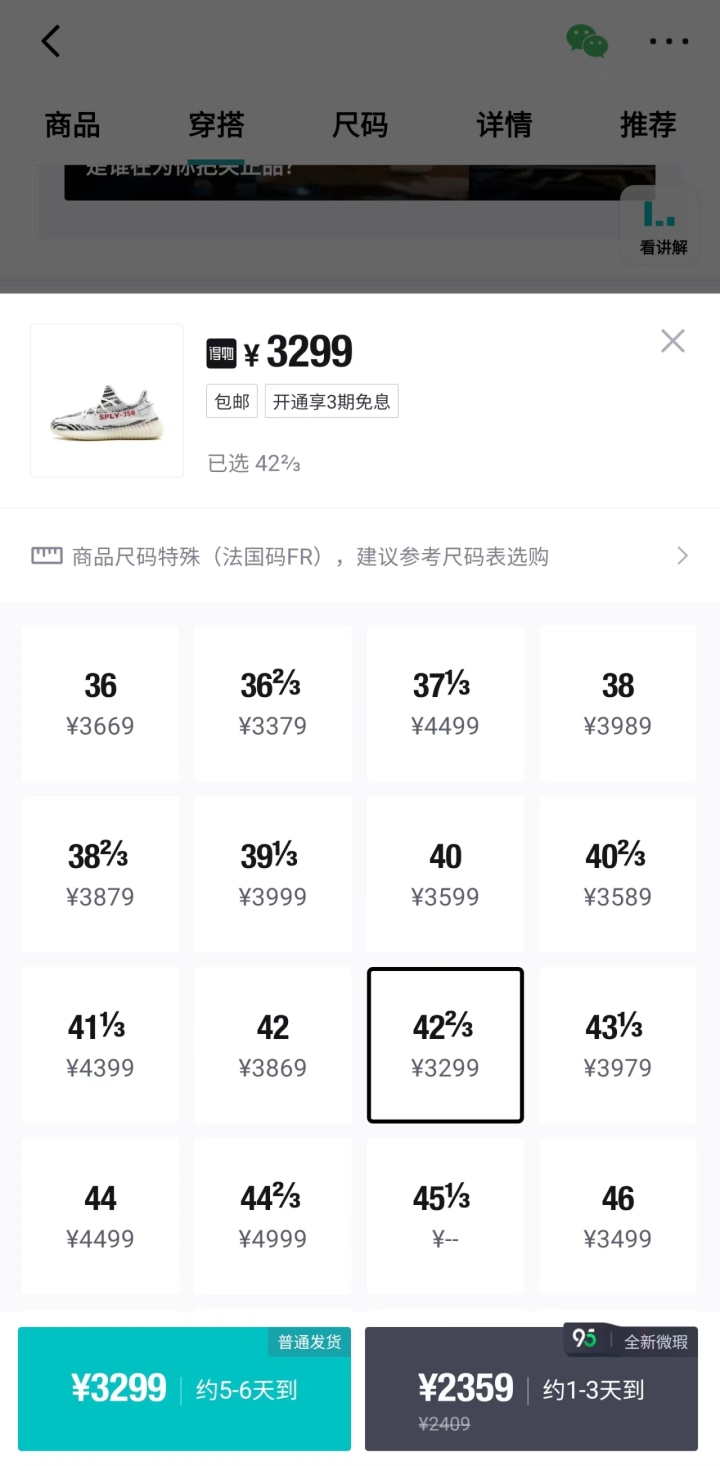Tap the 得物 brand logo beside the price
720x1466 pixels.
coord(219,352)
